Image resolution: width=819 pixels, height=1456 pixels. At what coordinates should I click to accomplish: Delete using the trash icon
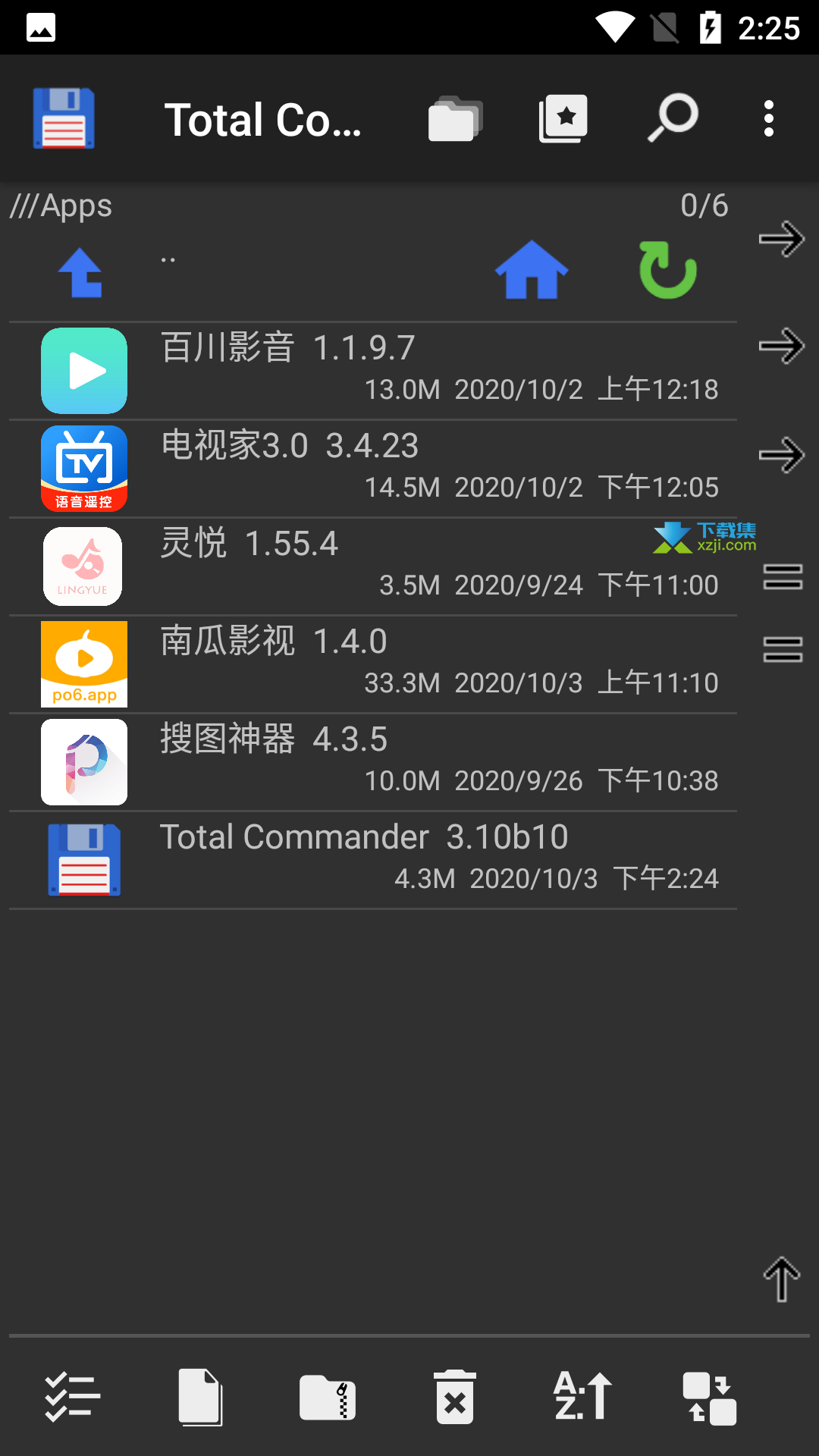pyautogui.click(x=455, y=1397)
